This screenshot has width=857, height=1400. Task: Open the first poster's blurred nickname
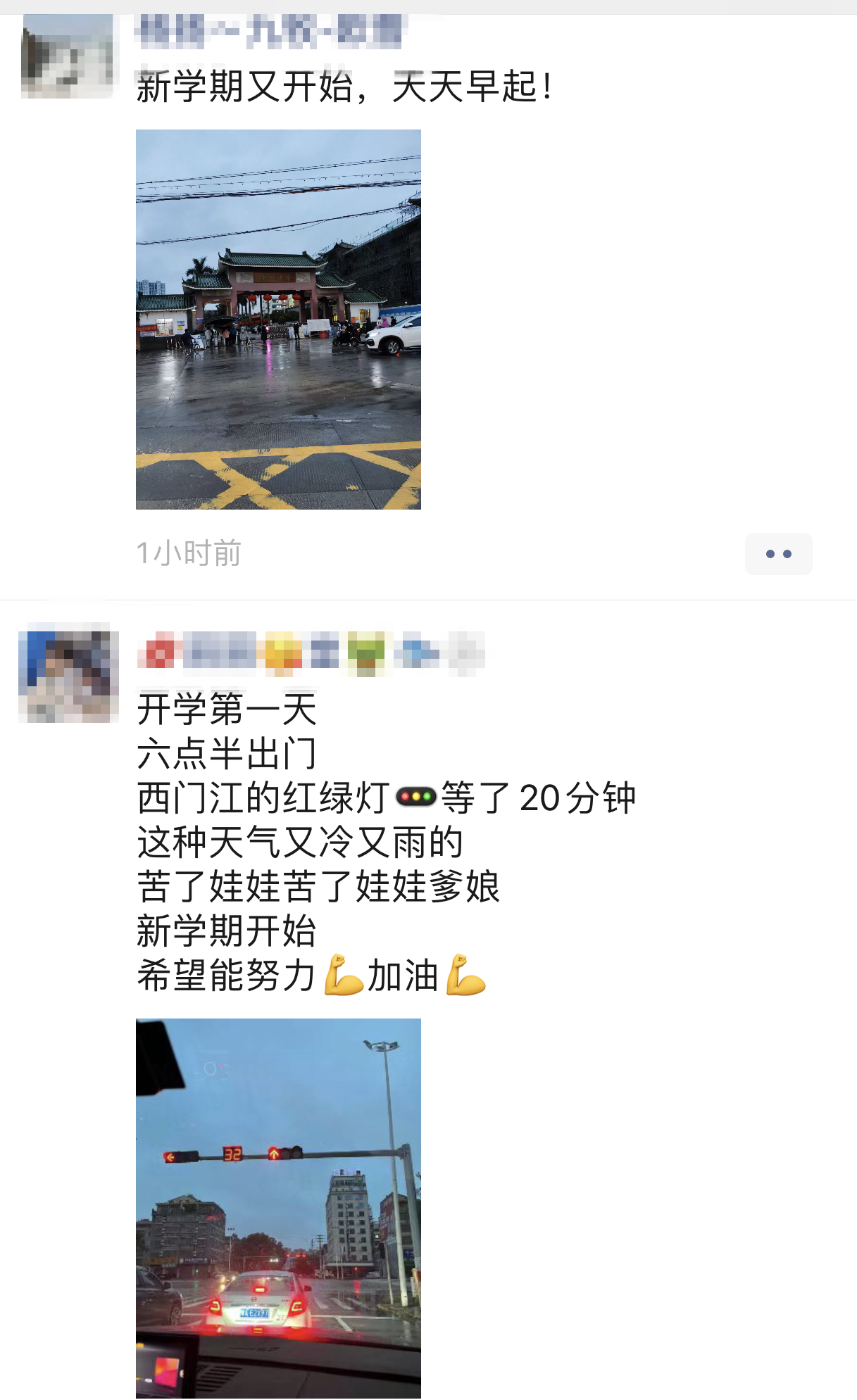pyautogui.click(x=271, y=31)
